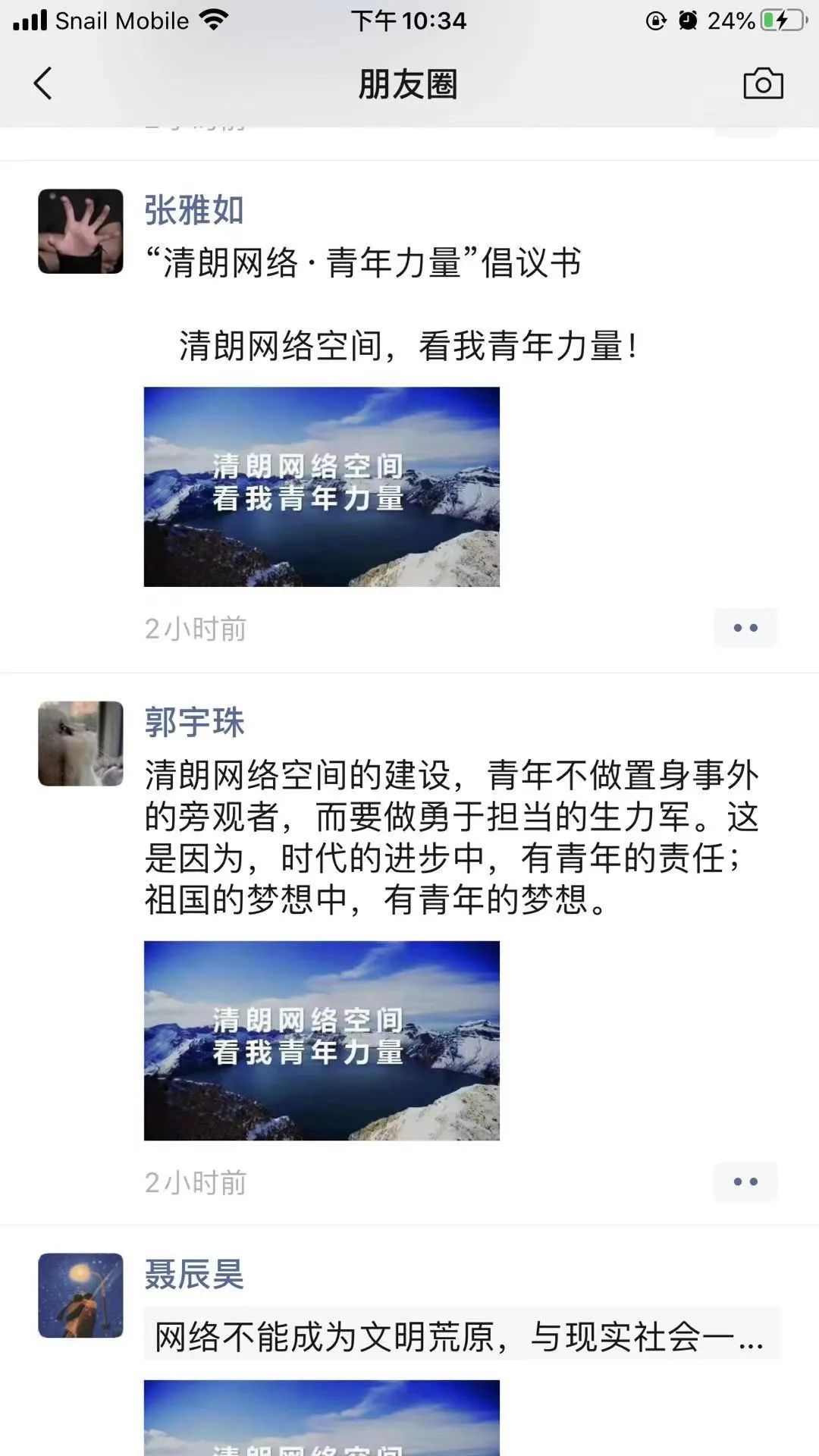Screen dimensions: 819x1456
Task: Open the camera to post a moment
Action: (x=763, y=83)
